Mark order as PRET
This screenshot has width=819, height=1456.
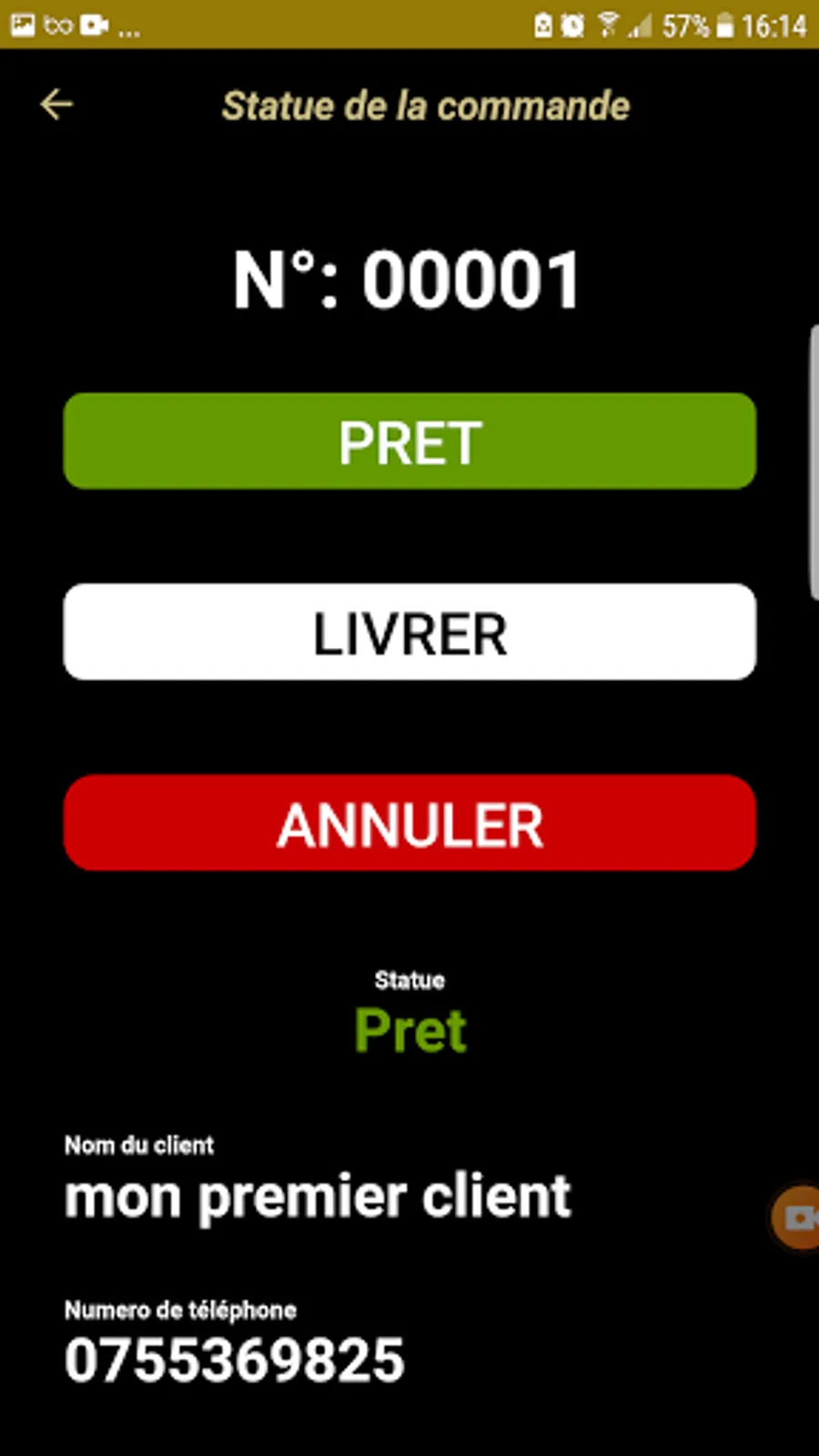tap(409, 441)
